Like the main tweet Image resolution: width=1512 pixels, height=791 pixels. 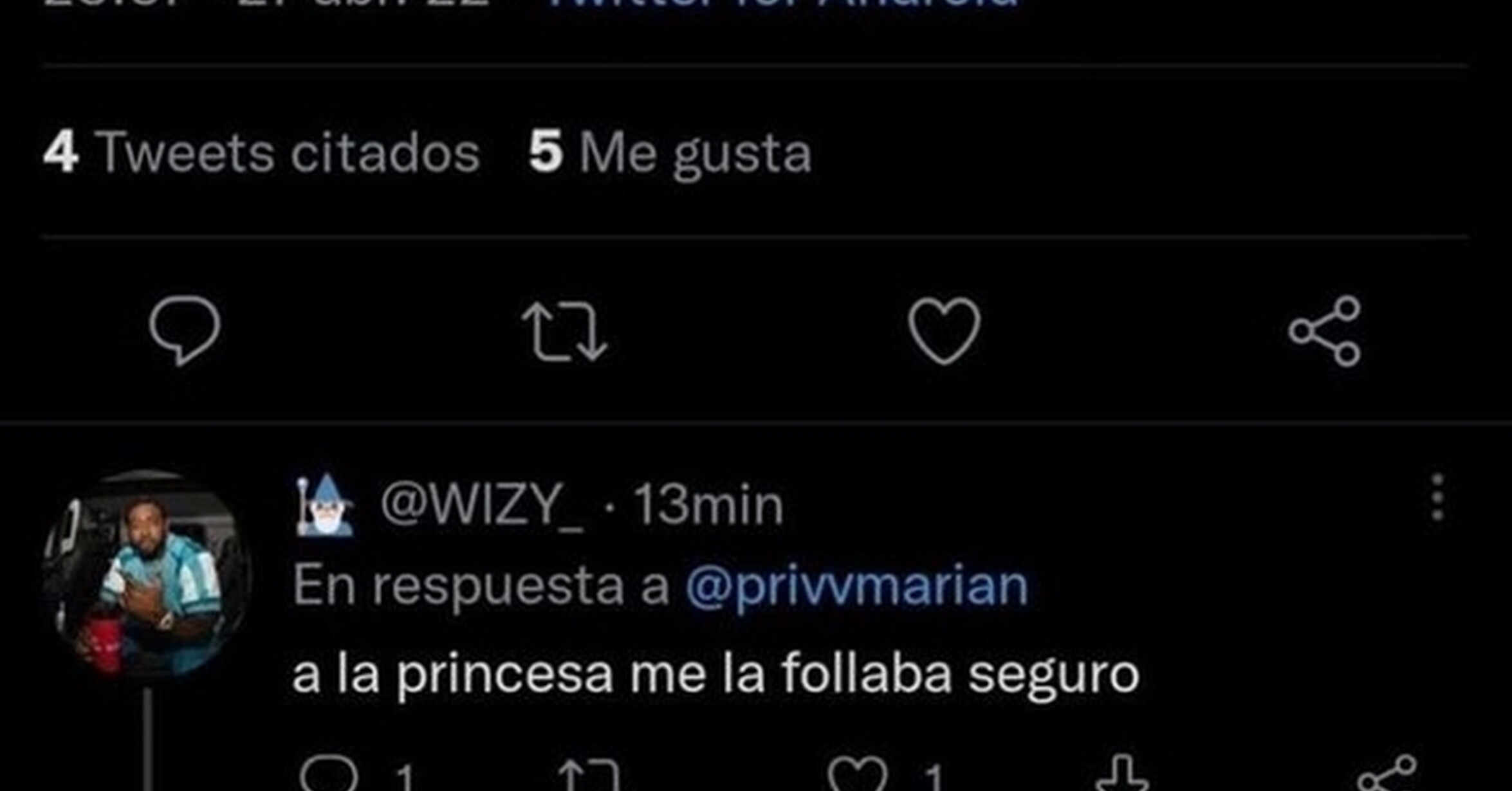point(944,331)
